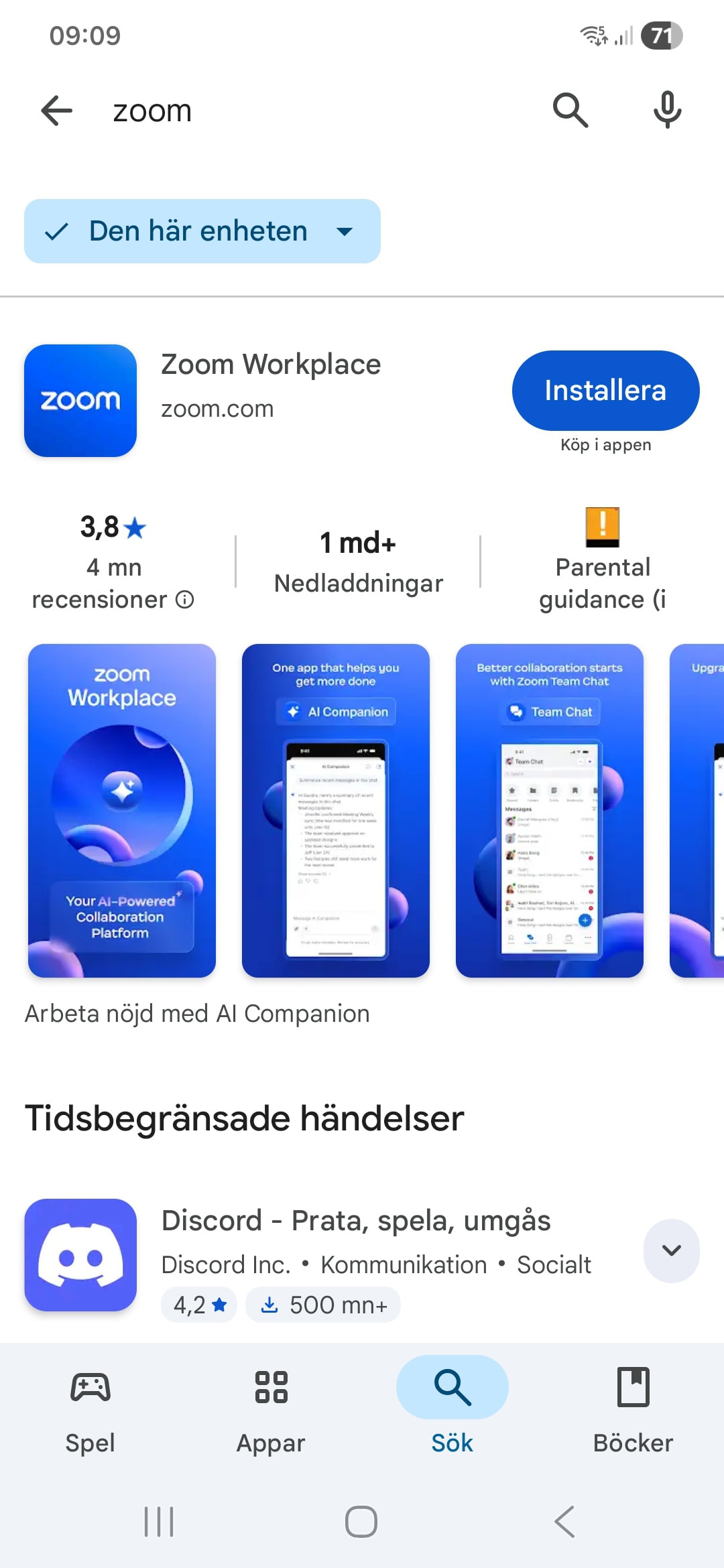Tap the search magnifier icon
Screen dimensions: 724x1568
[570, 111]
